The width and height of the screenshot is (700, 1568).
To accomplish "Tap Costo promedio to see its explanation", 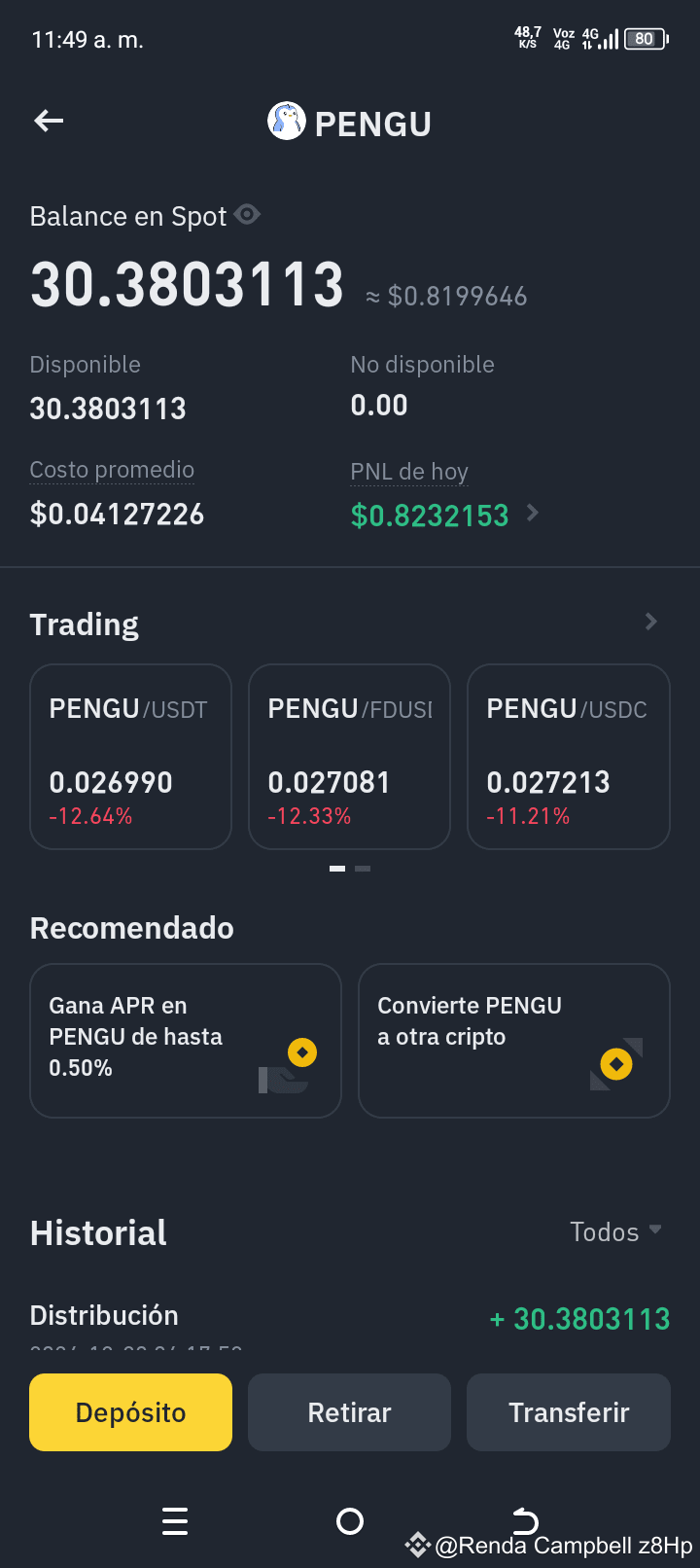I will (x=112, y=469).
